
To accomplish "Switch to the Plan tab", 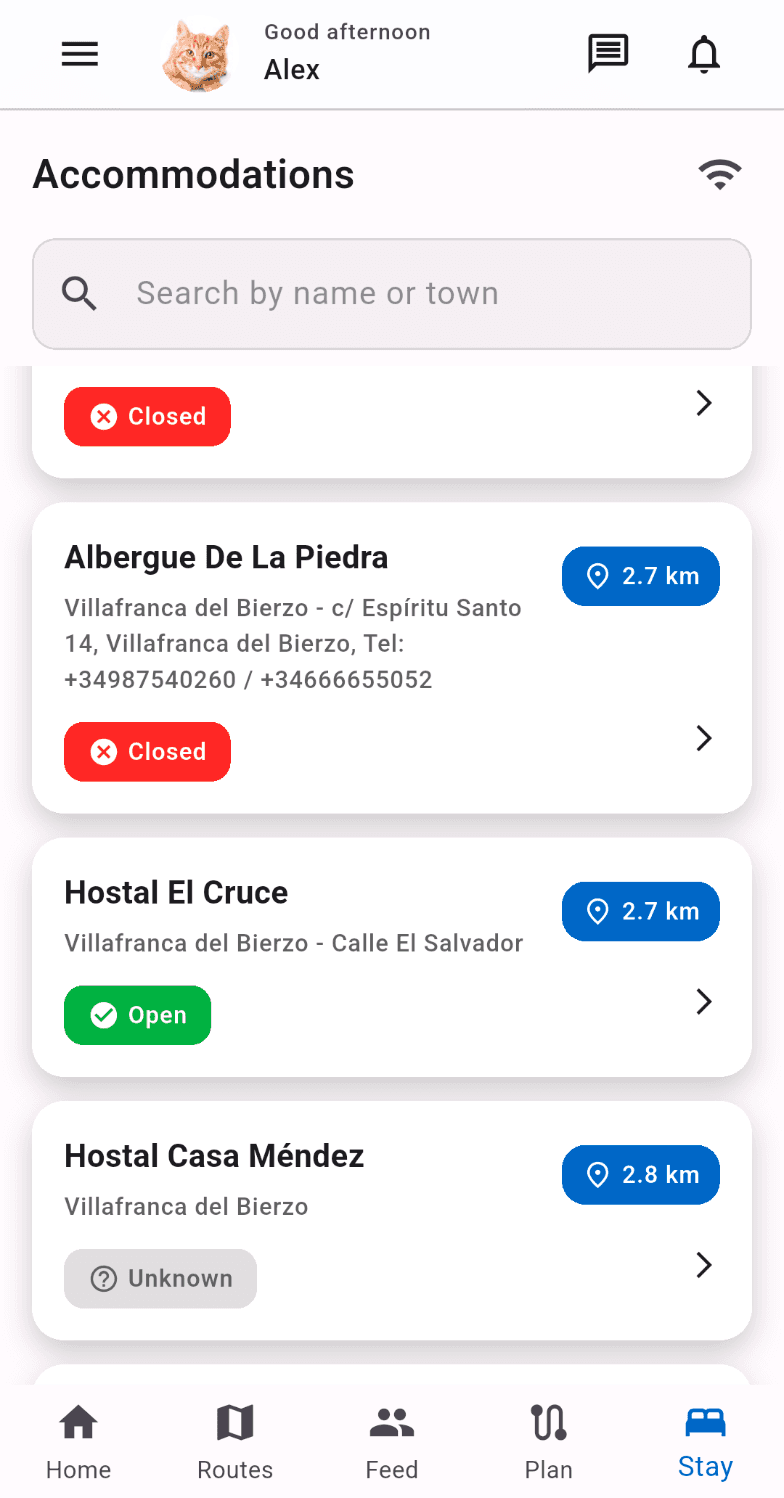I will (549, 1441).
